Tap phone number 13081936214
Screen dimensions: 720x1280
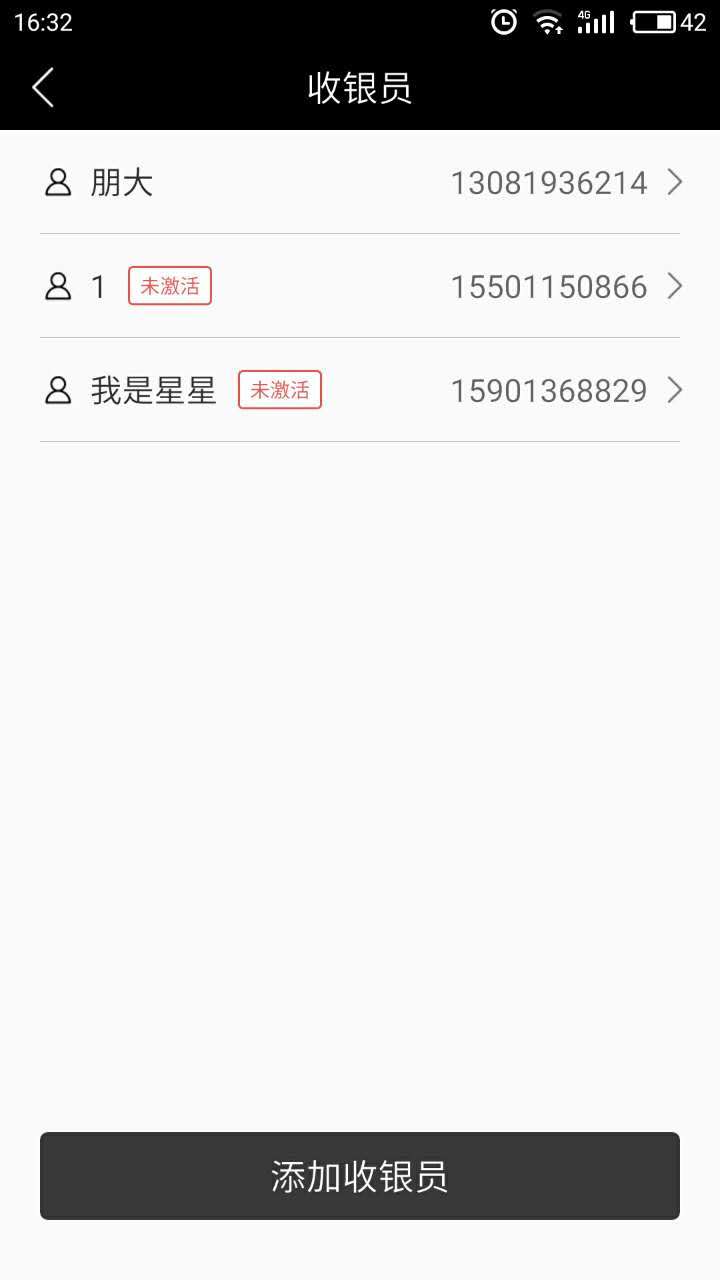549,183
